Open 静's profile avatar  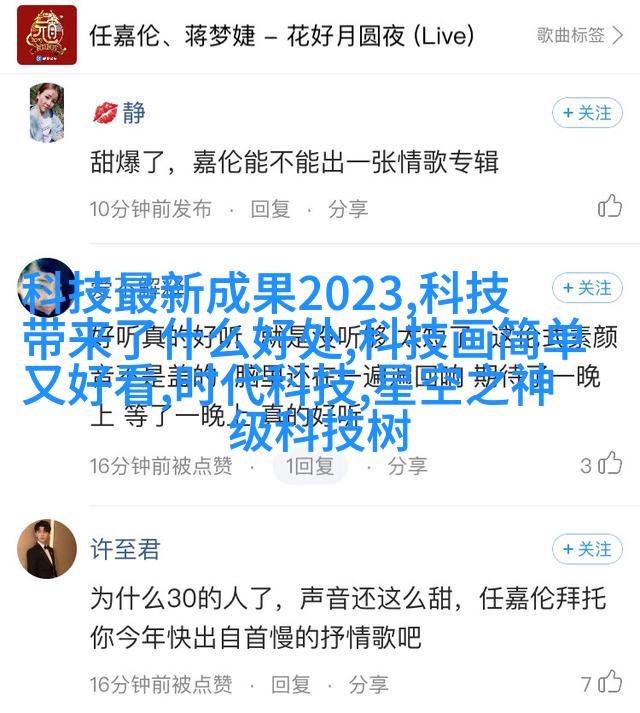tap(46, 113)
